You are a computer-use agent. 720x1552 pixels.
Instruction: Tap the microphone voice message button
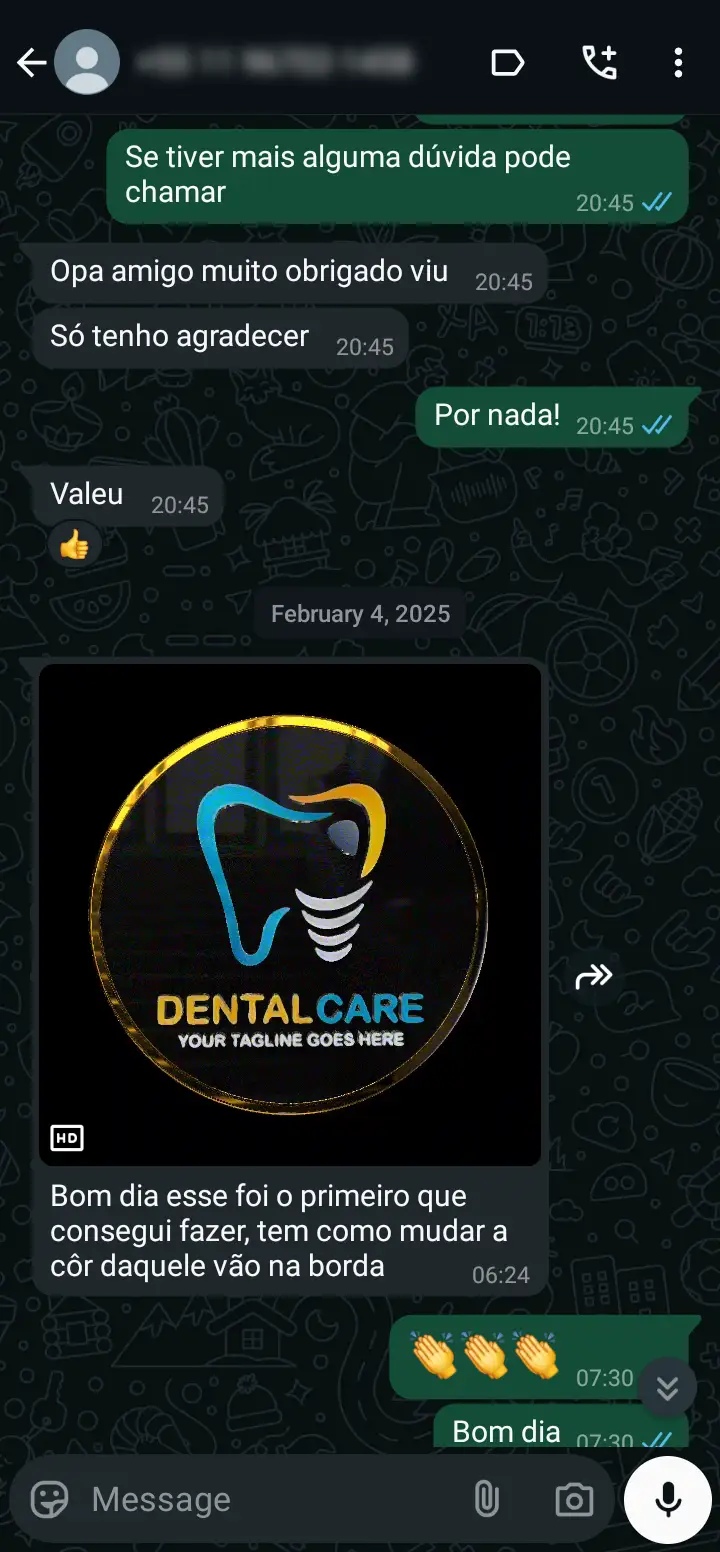[667, 1499]
